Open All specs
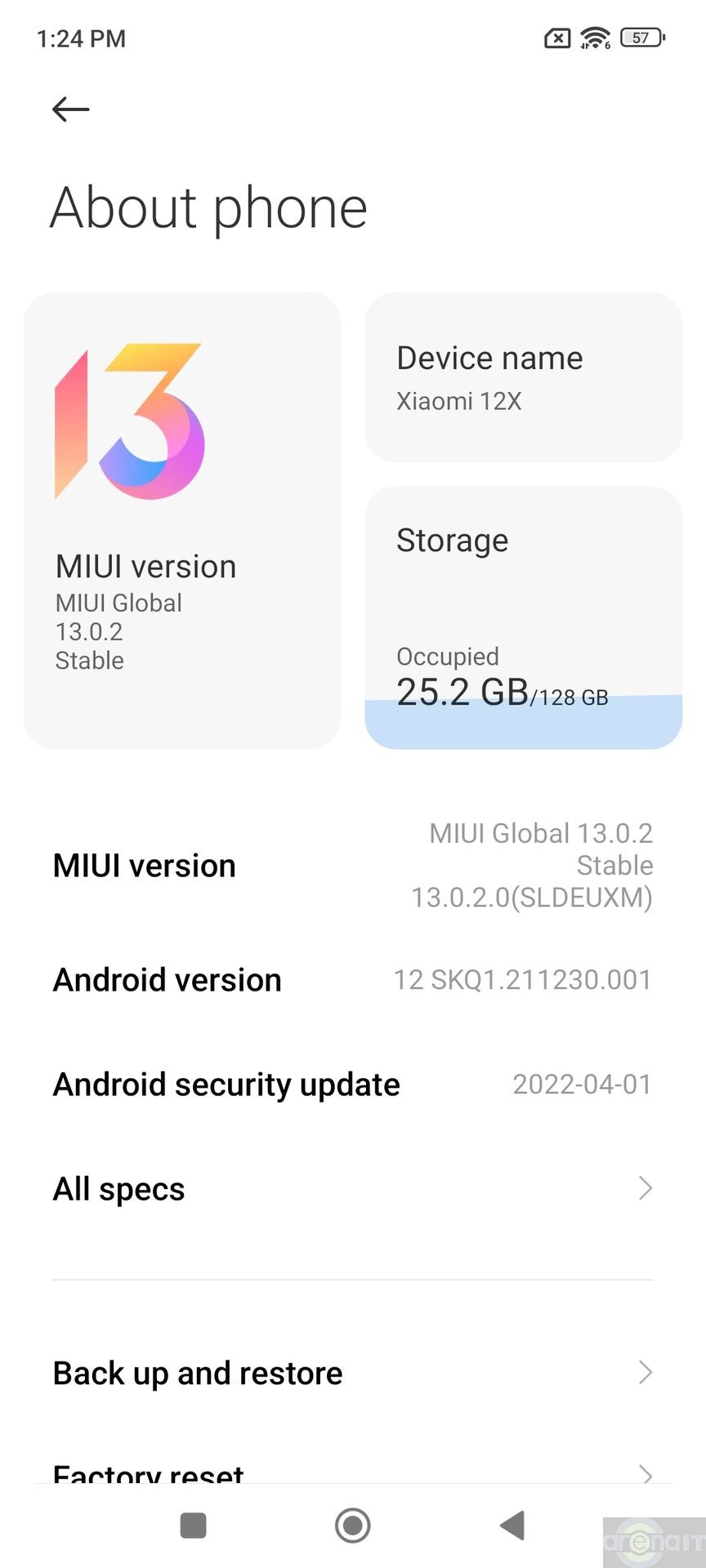The height and width of the screenshot is (1568, 706). point(353,1189)
